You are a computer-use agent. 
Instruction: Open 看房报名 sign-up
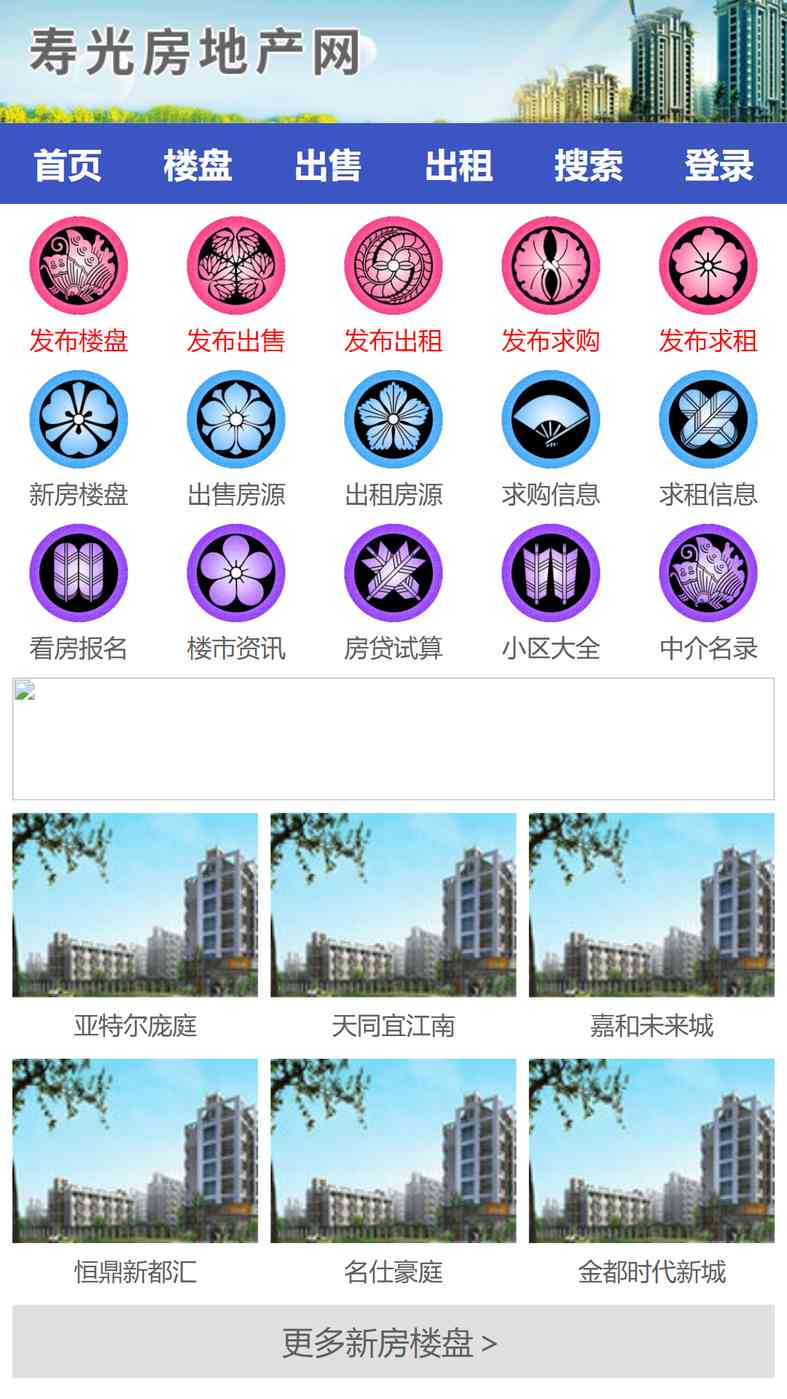78,593
